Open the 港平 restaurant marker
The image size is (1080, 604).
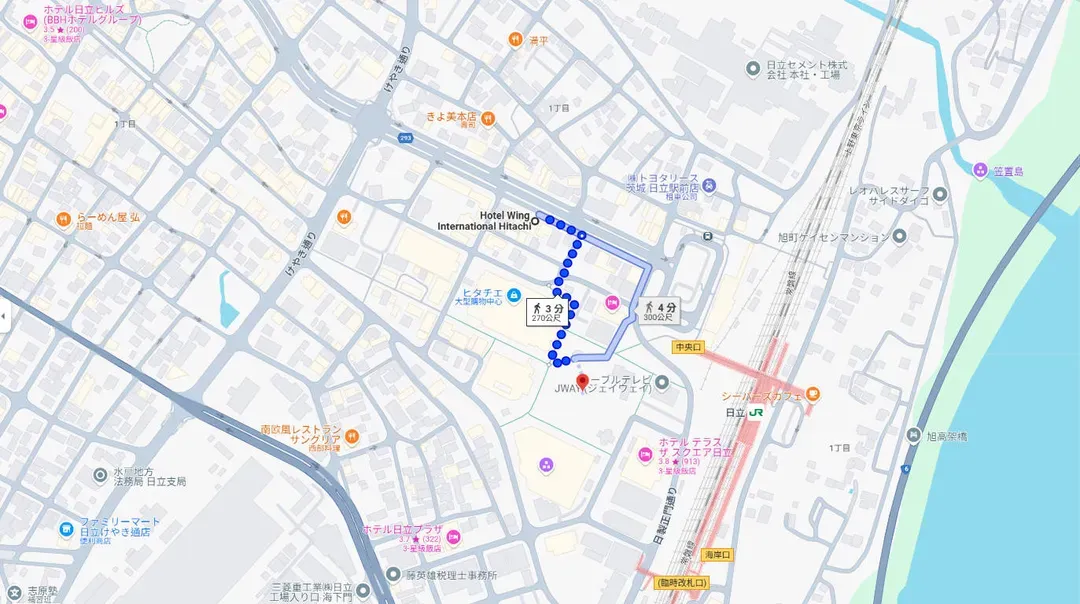(515, 40)
